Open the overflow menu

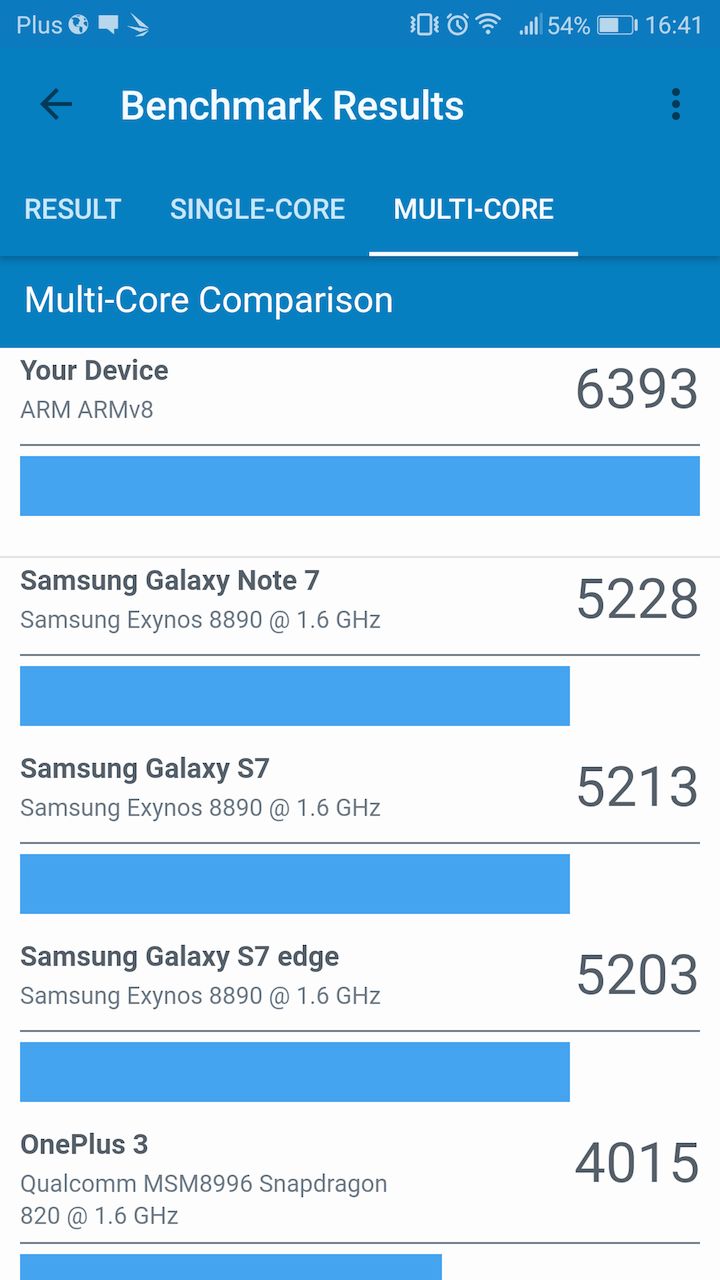click(x=676, y=105)
